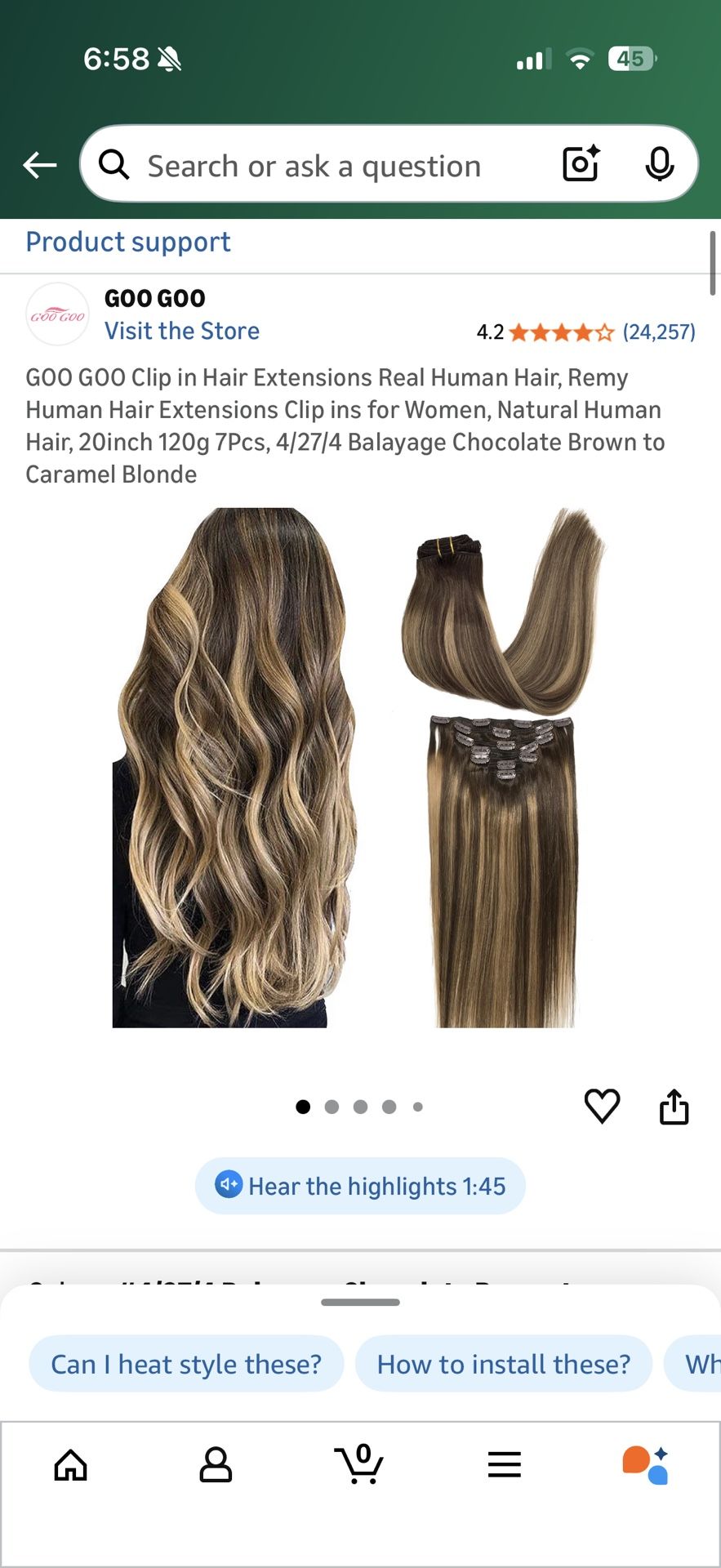721x1568 pixels.
Task: Tap the audio speaker icon for highlights
Action: coord(229,1186)
